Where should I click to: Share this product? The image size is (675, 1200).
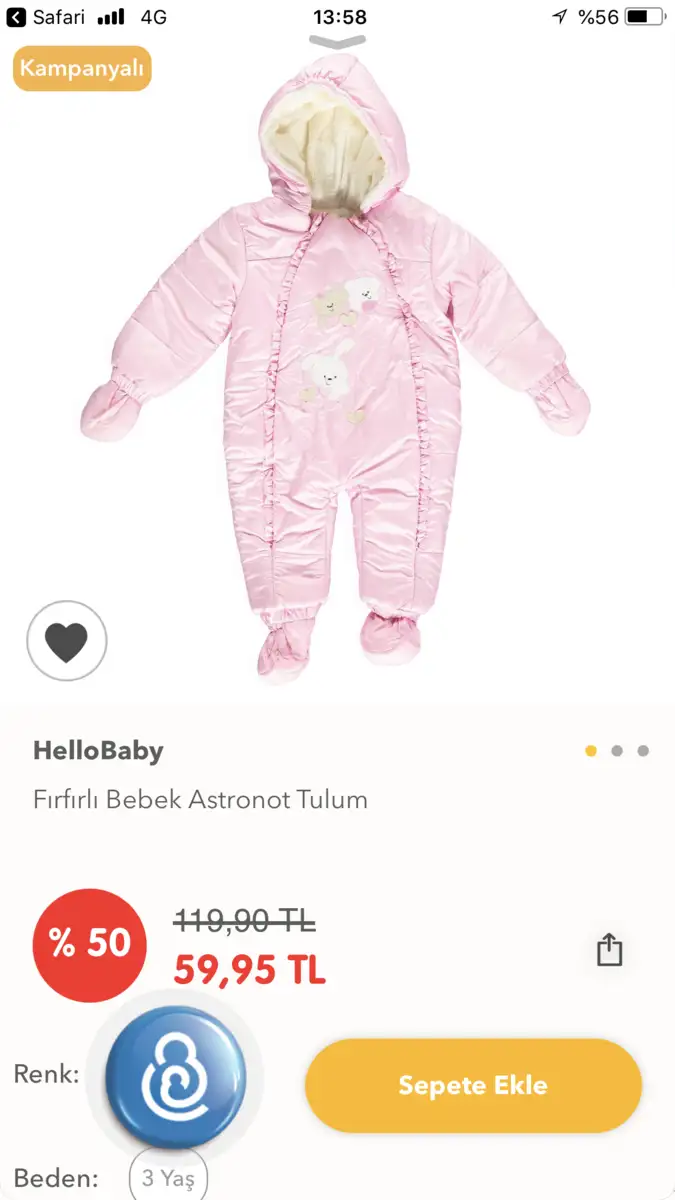click(609, 949)
